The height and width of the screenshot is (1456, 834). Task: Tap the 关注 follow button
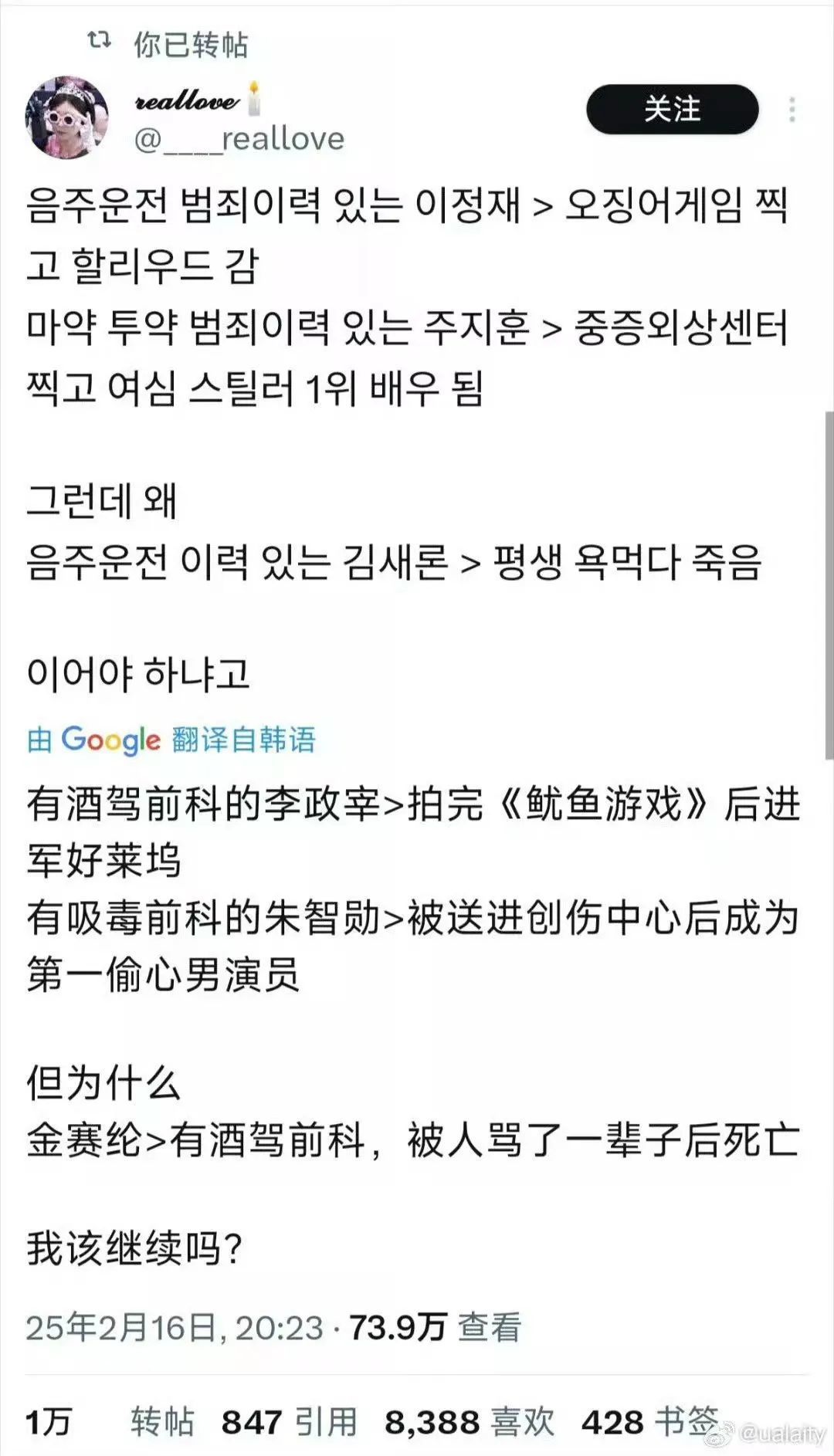(672, 109)
